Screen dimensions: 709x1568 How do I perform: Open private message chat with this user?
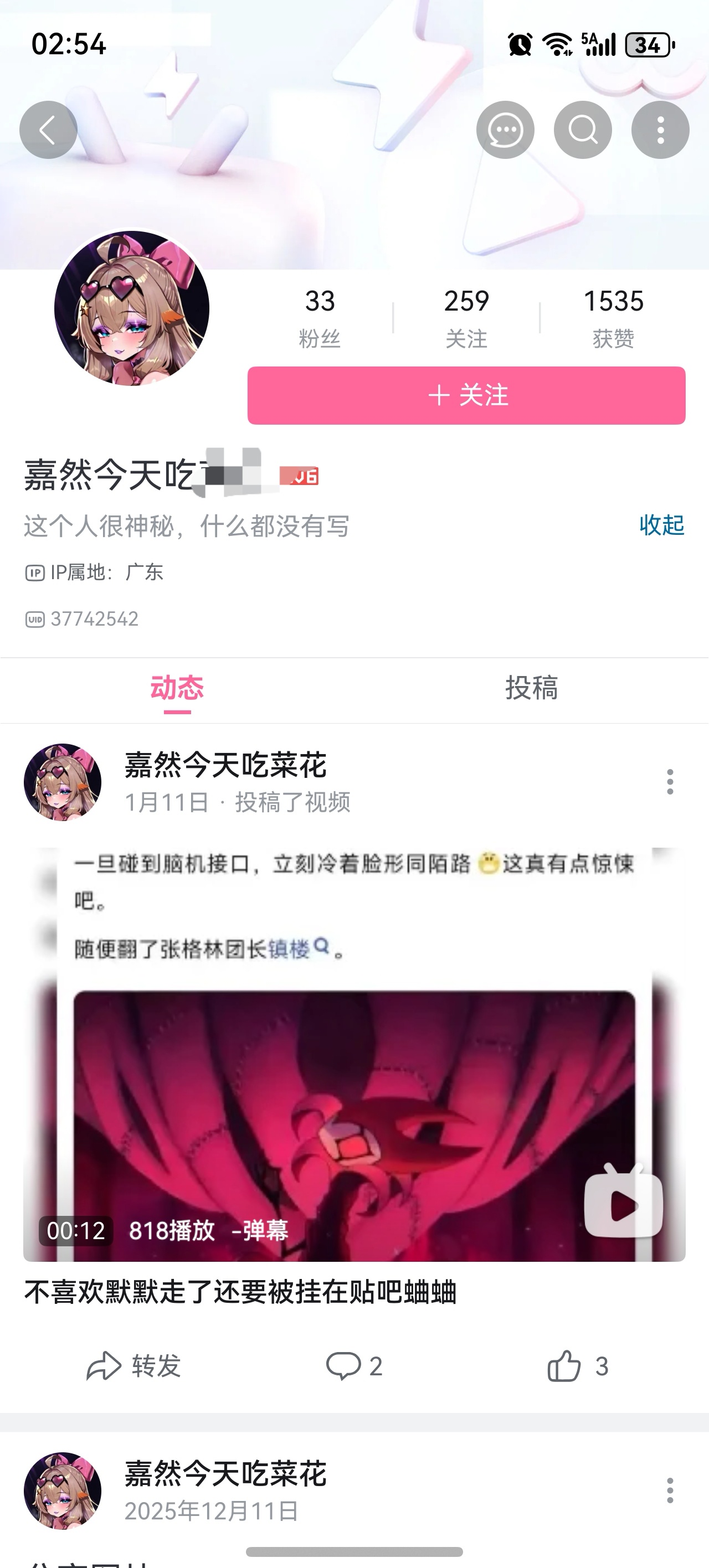(x=505, y=130)
